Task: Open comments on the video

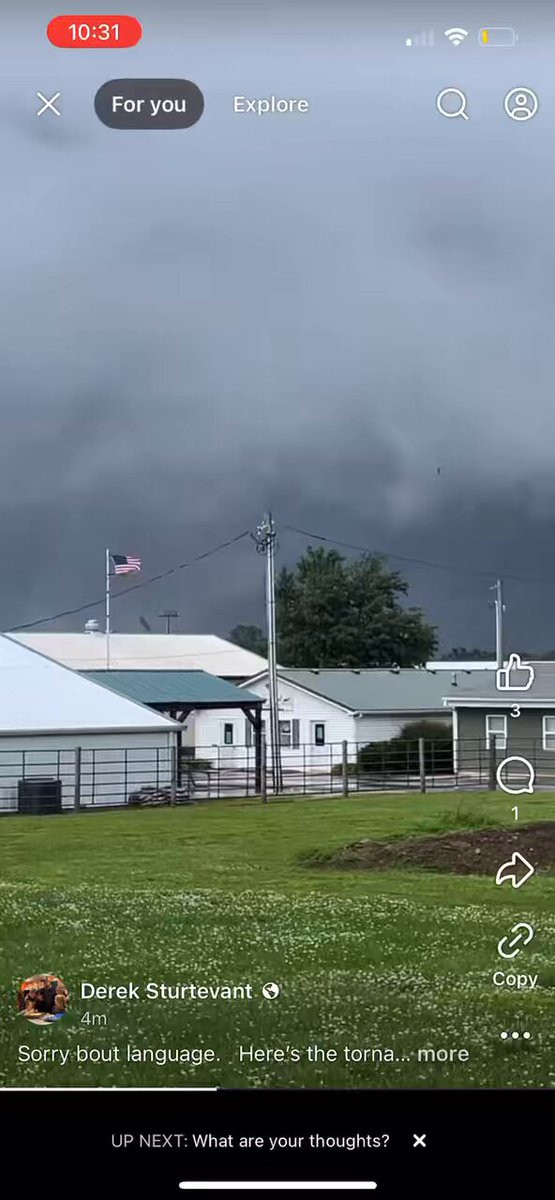Action: tap(515, 775)
